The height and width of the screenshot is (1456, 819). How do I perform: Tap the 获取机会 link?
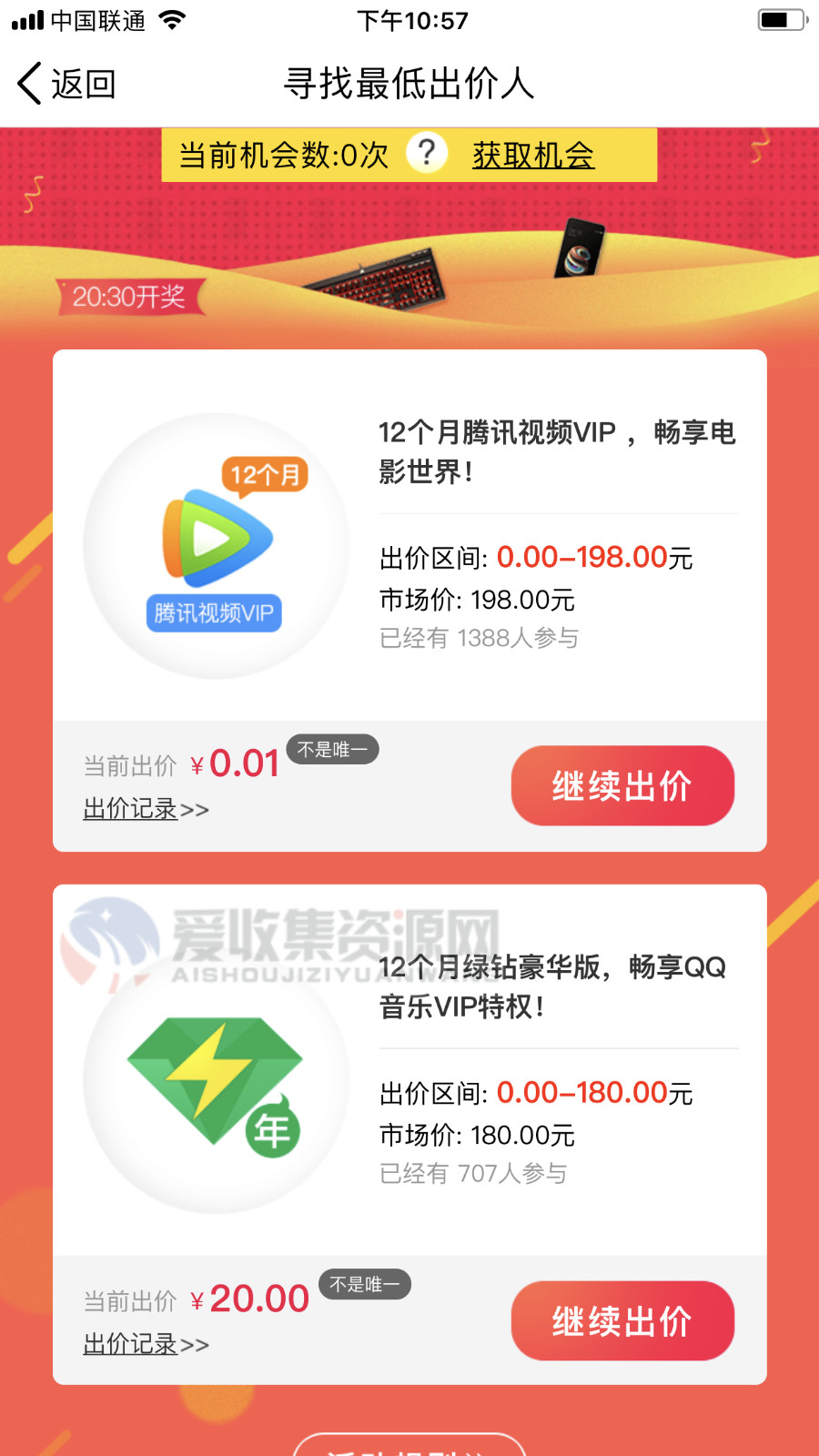click(x=533, y=156)
